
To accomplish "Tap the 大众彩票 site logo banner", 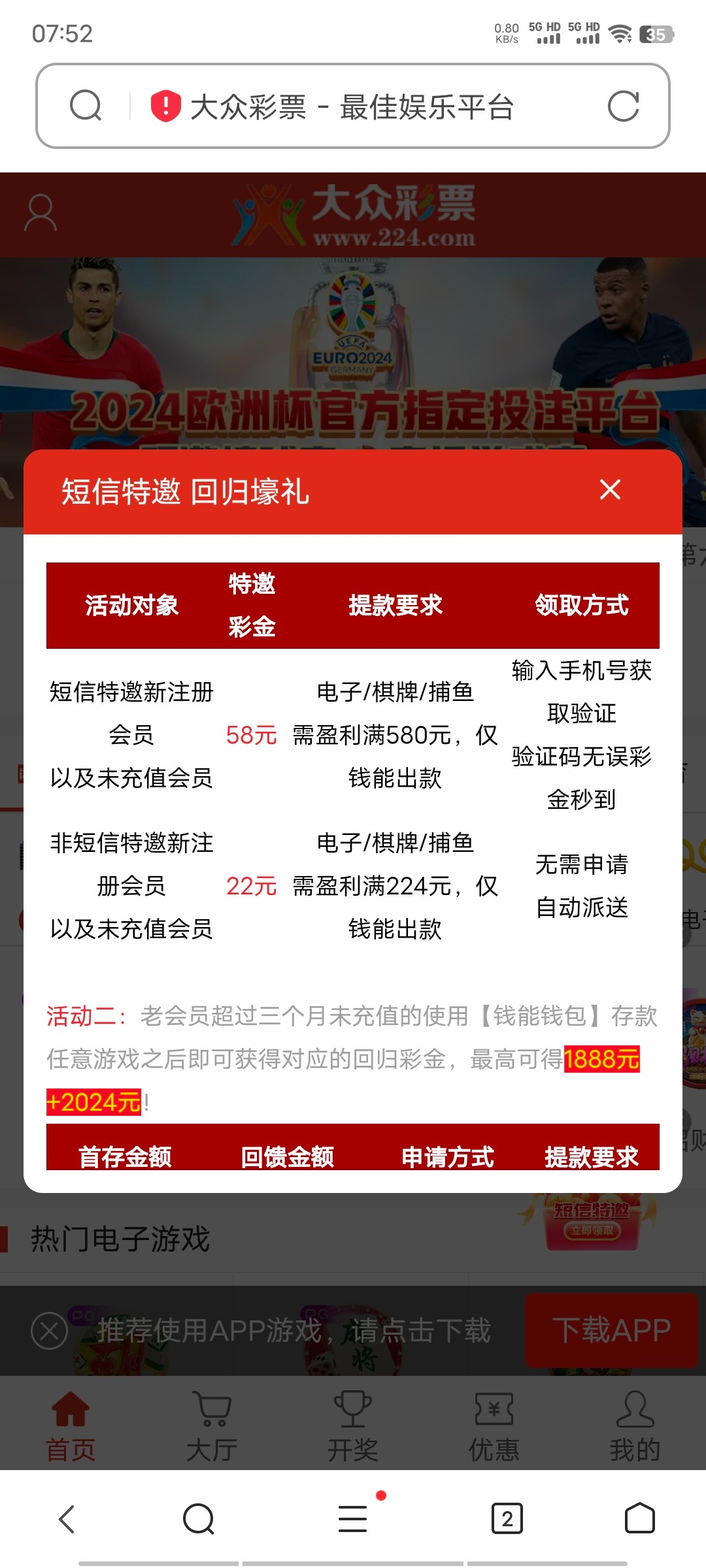I will pos(353,216).
